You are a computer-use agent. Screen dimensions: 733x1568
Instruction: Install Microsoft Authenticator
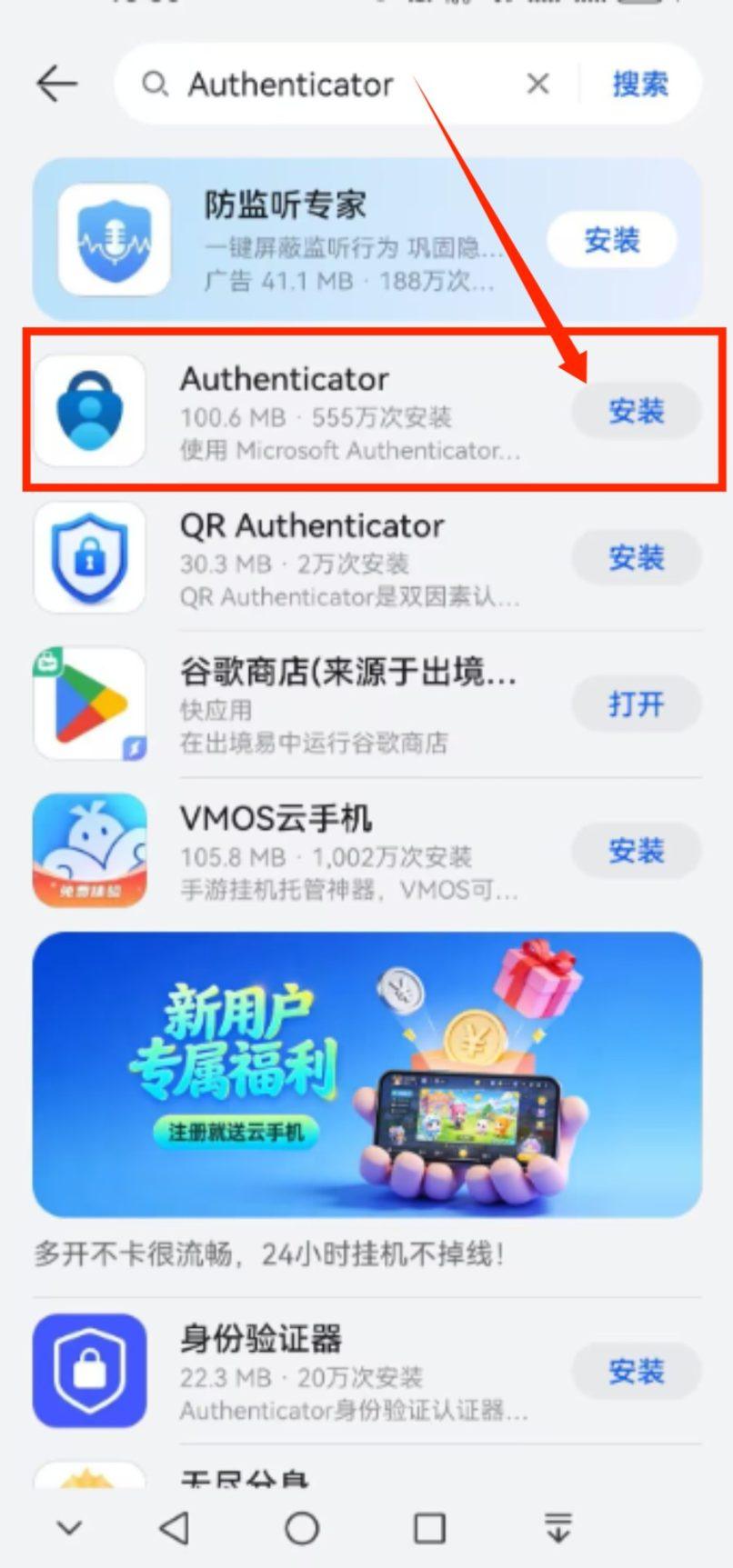point(636,411)
